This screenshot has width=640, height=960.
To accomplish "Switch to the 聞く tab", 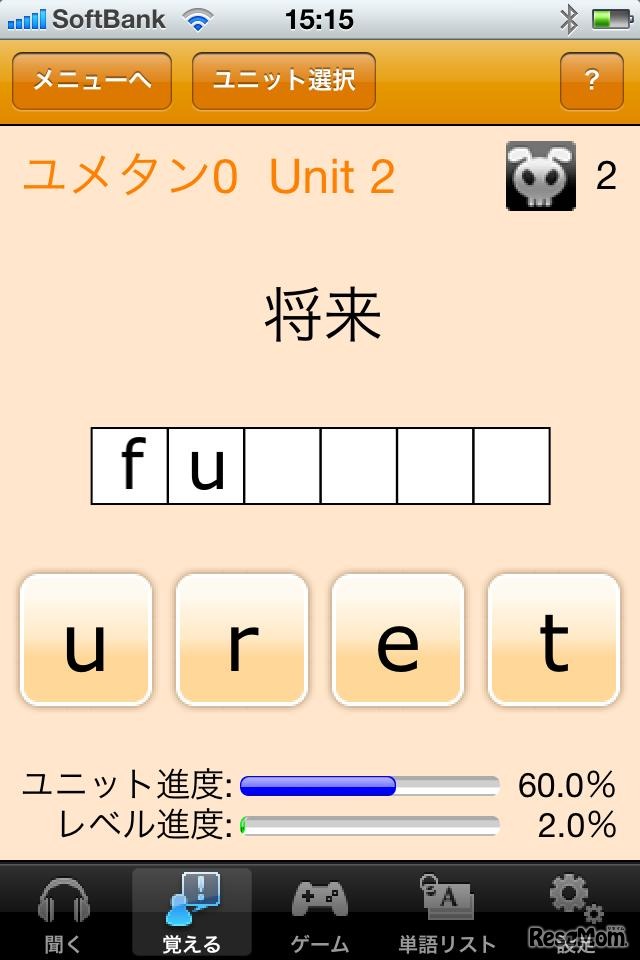I will point(64,913).
